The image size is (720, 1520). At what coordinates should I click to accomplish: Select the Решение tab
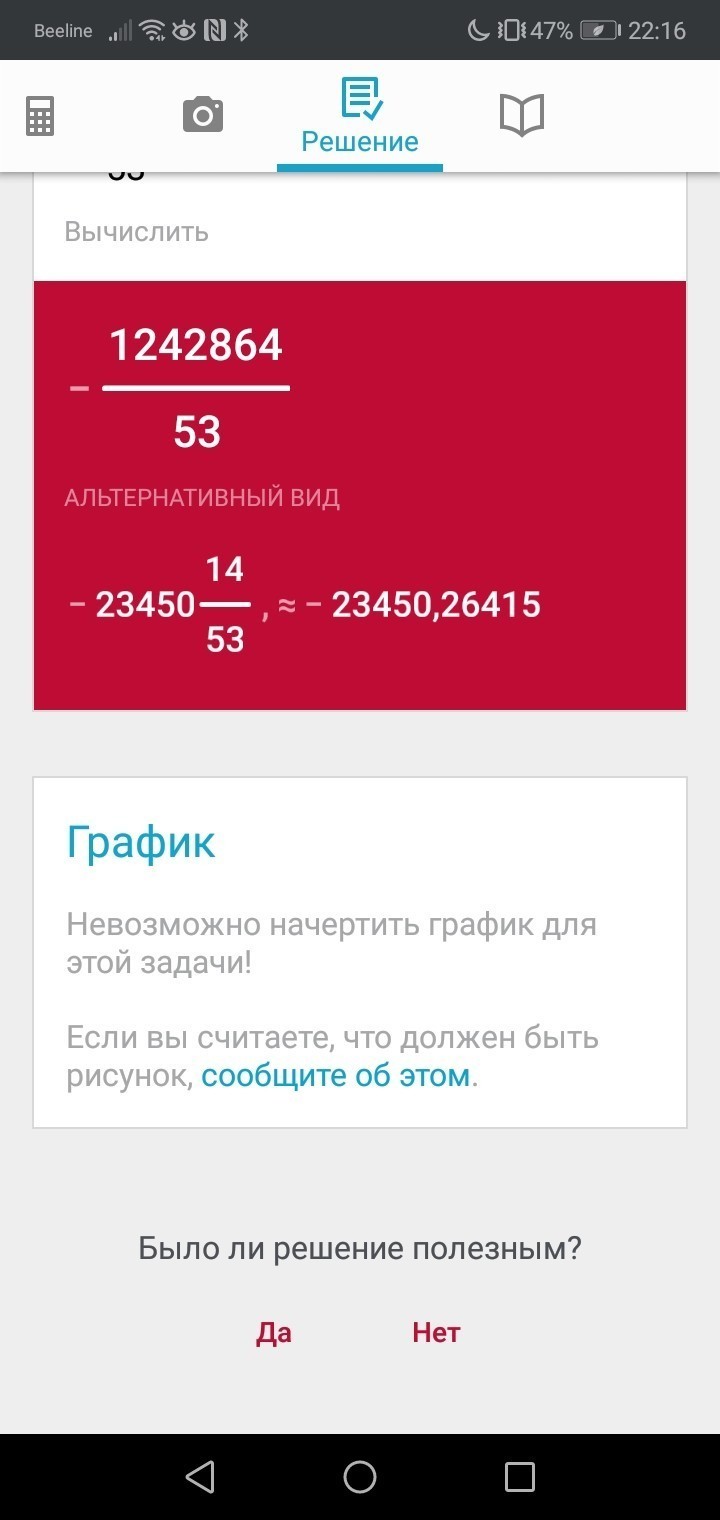click(360, 116)
